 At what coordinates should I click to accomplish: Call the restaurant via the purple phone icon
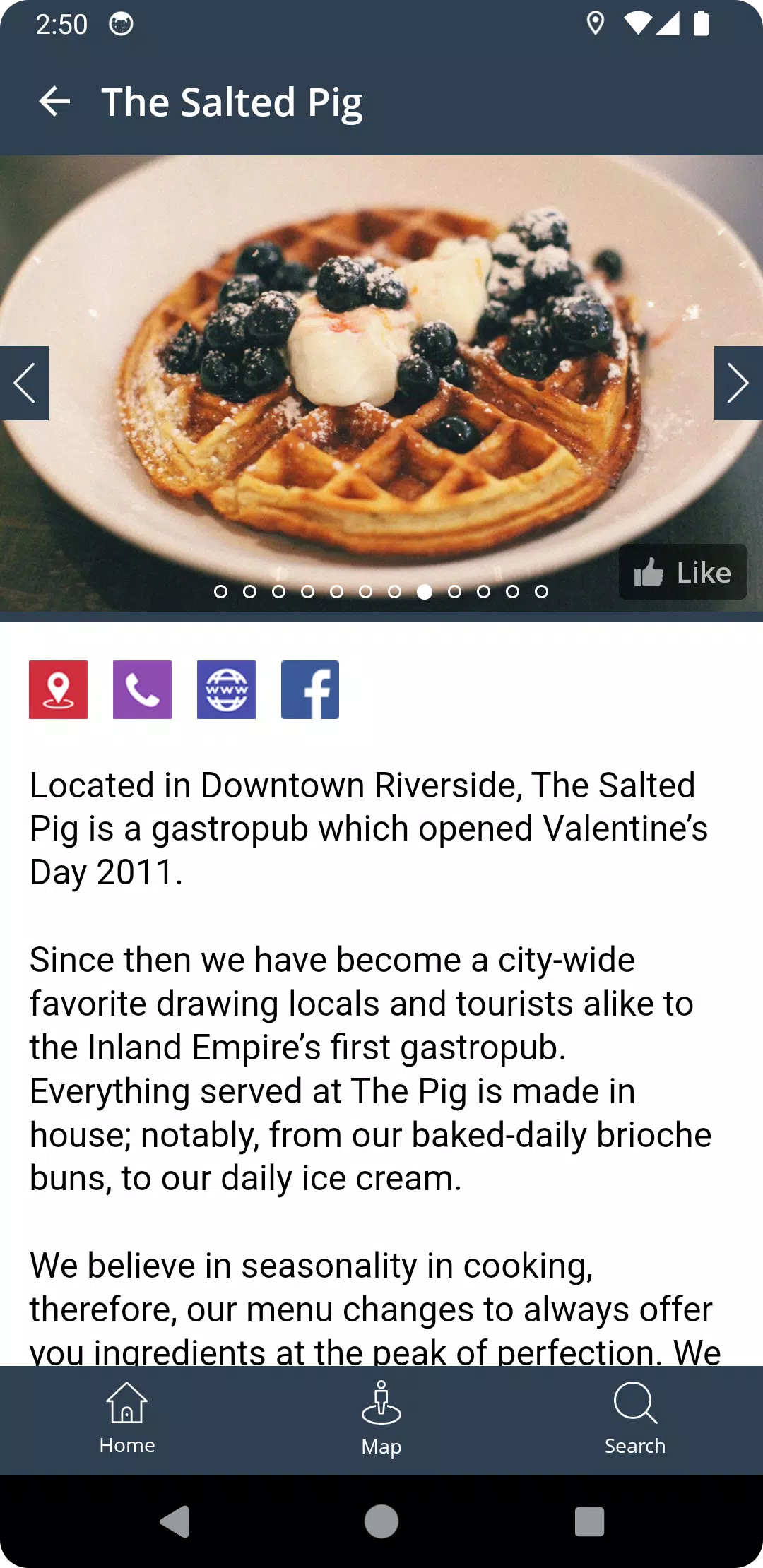[142, 689]
